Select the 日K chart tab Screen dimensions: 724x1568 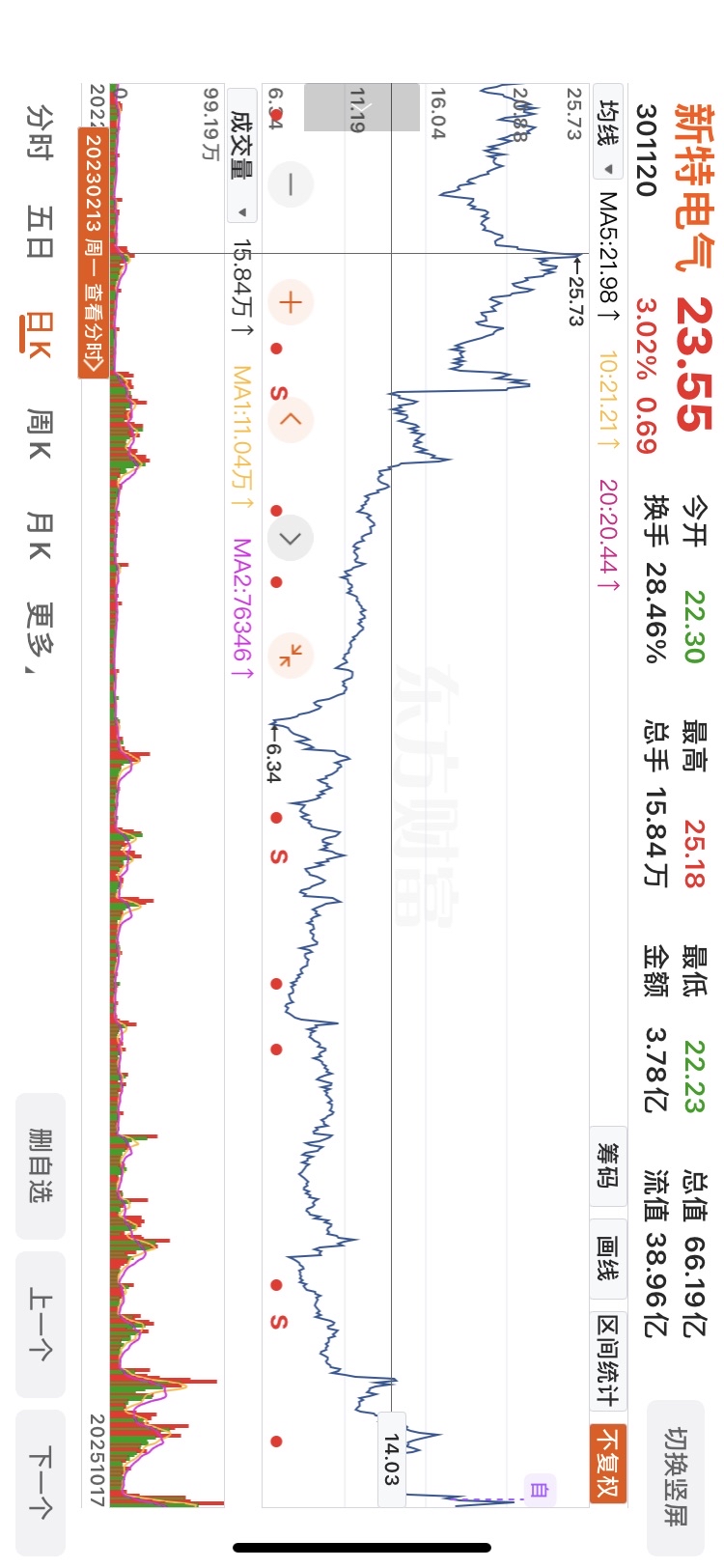click(x=38, y=335)
